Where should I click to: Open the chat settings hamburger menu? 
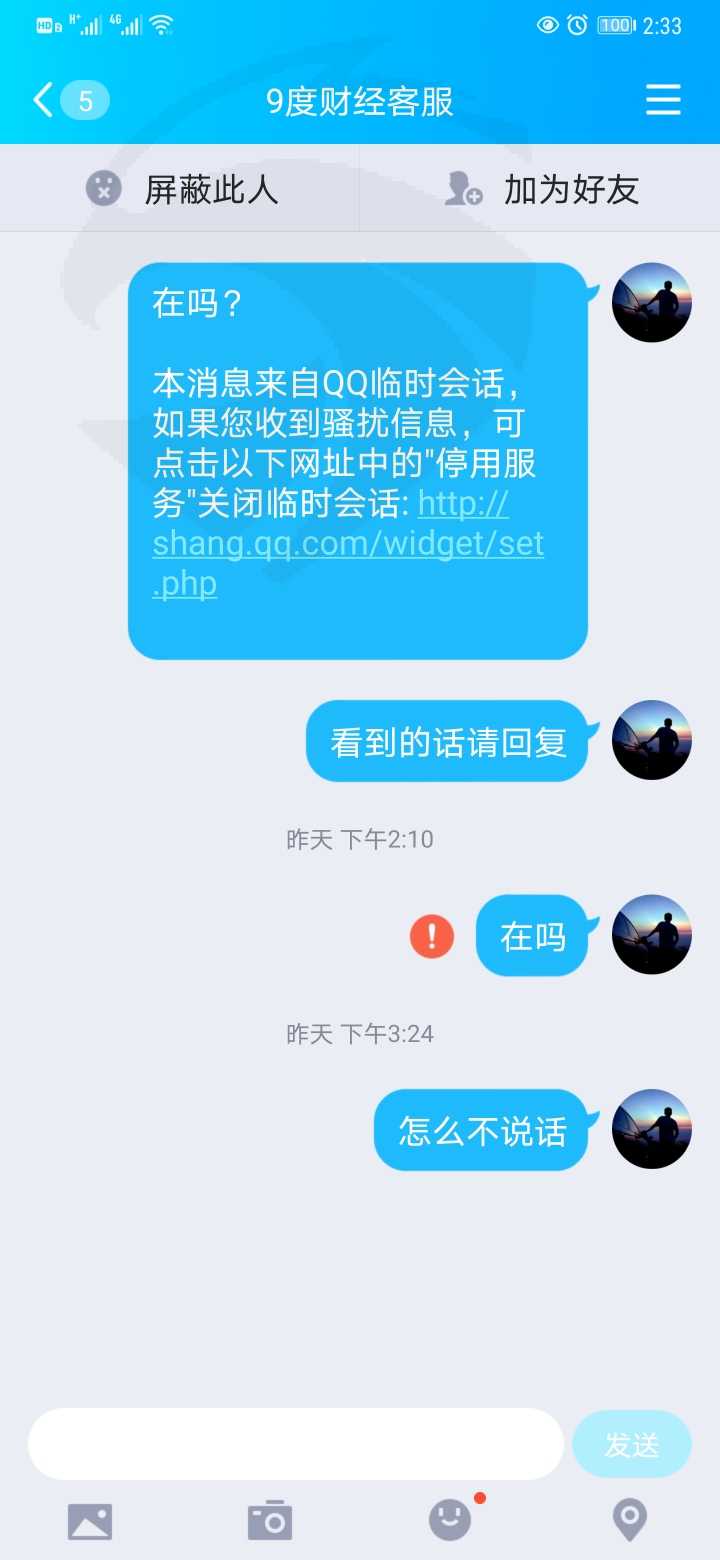click(x=663, y=100)
